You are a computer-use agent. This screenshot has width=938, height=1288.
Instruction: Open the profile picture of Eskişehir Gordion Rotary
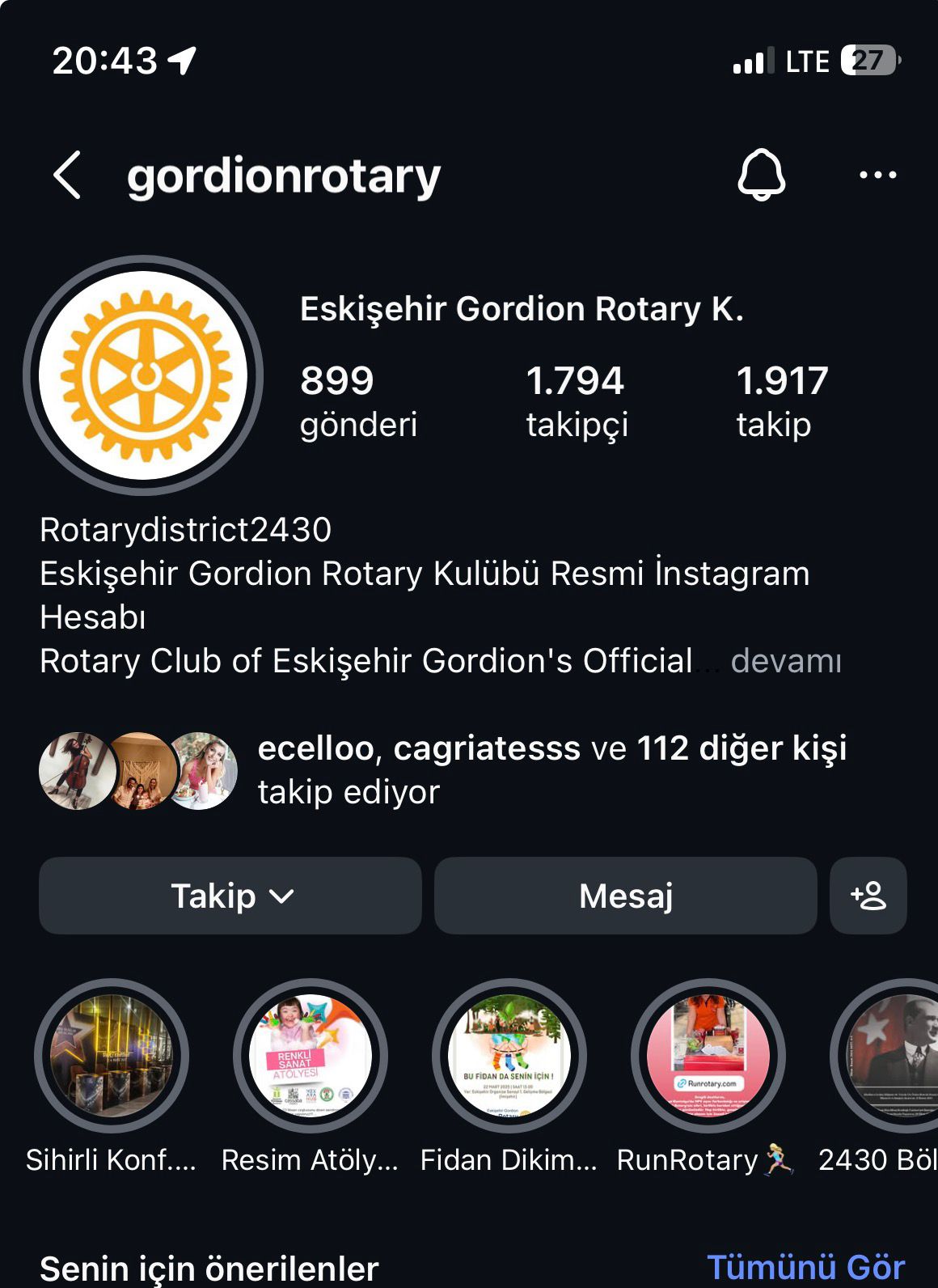tap(144, 375)
